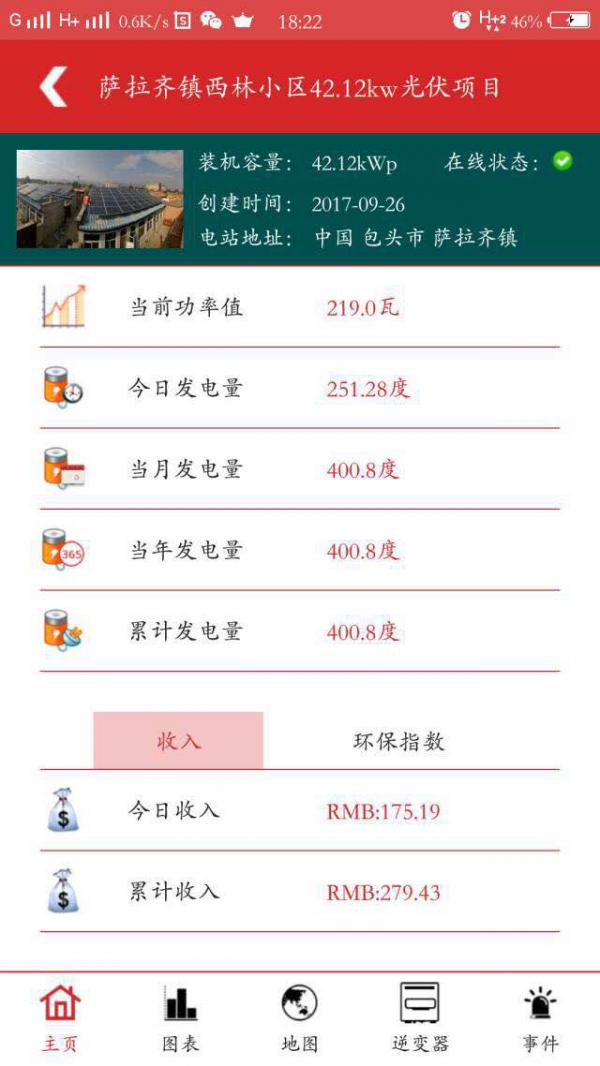Viewport: 600px width, 1066px height.
Task: Go back using the header arrow
Action: [x=54, y=87]
